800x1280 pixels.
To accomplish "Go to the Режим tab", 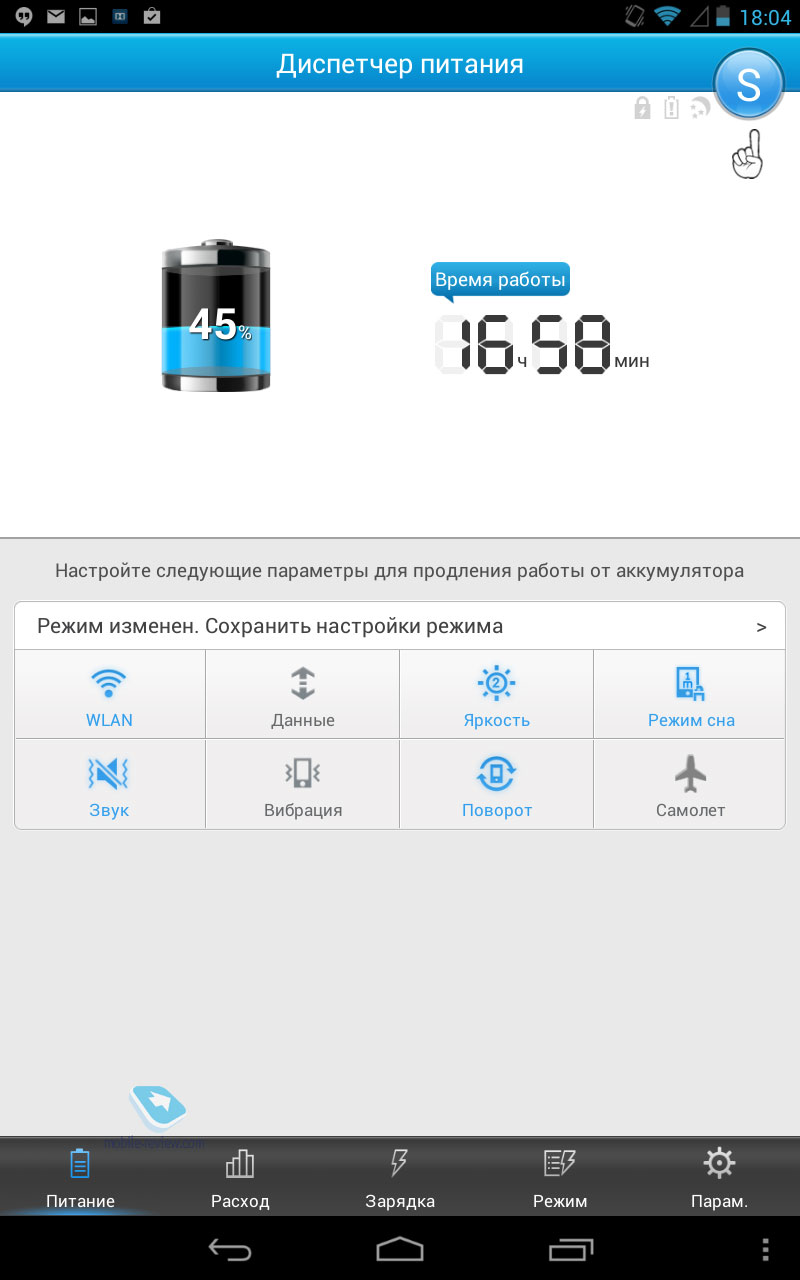I will point(560,1177).
